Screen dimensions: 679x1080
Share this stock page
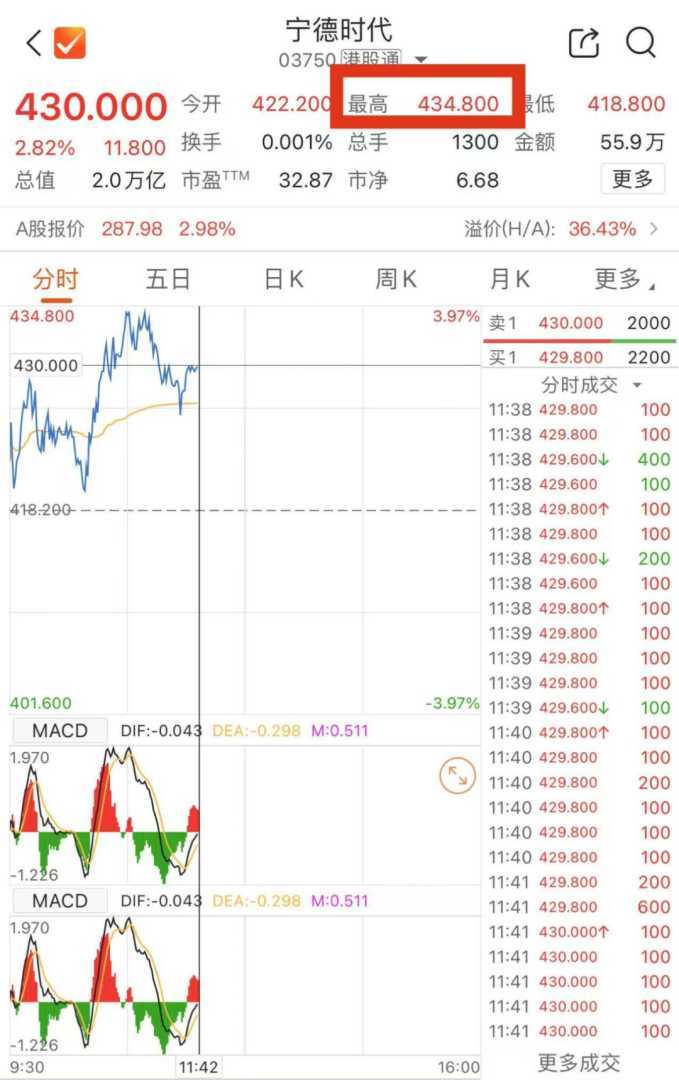click(583, 43)
